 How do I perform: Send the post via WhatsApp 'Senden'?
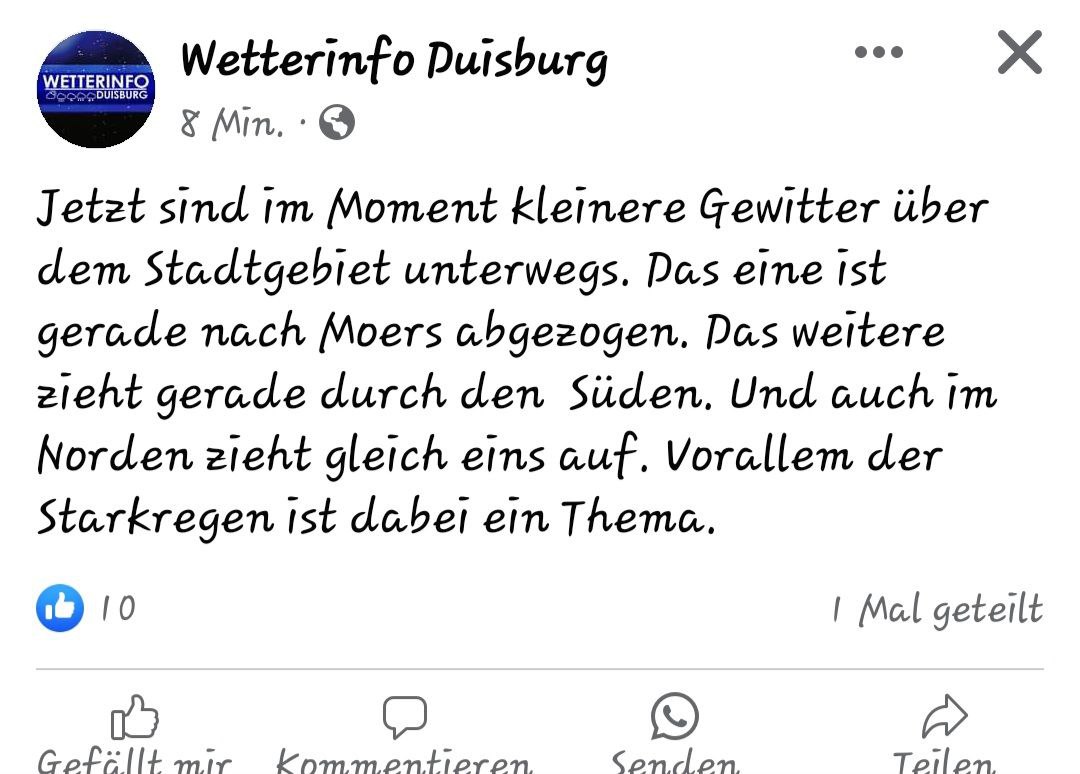[674, 735]
